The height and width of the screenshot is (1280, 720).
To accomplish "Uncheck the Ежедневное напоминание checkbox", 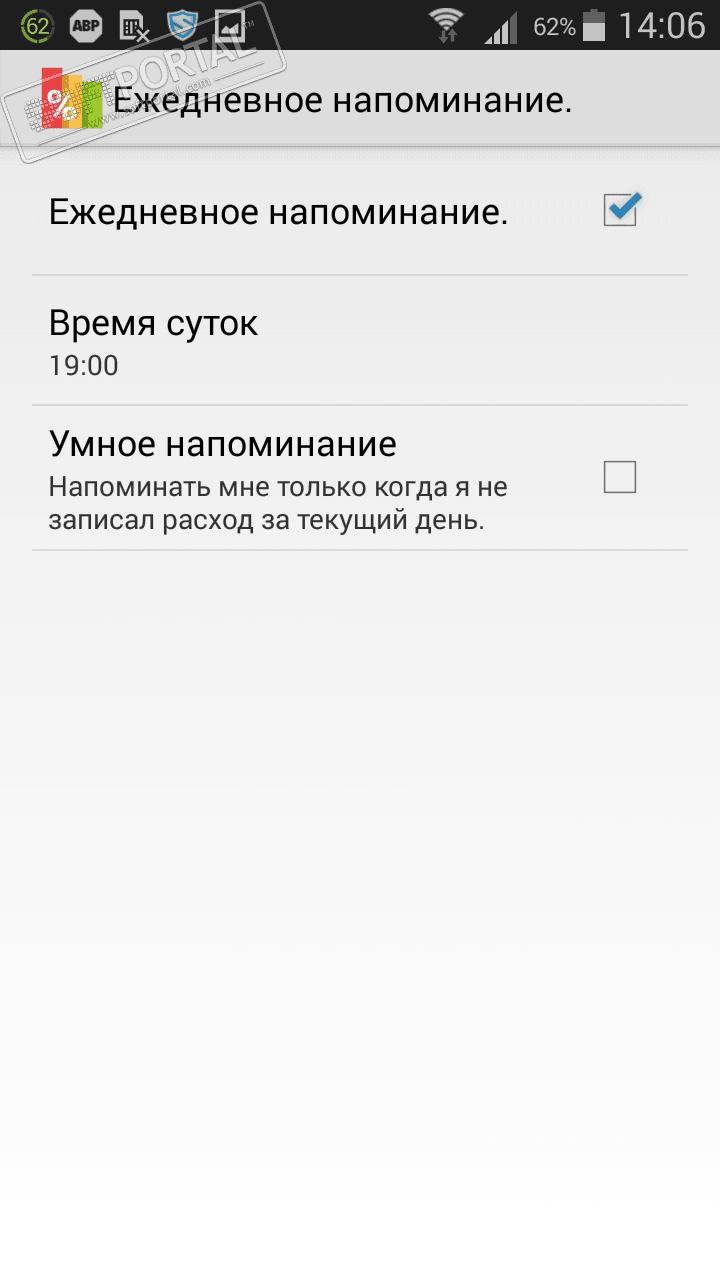I will click(x=620, y=210).
